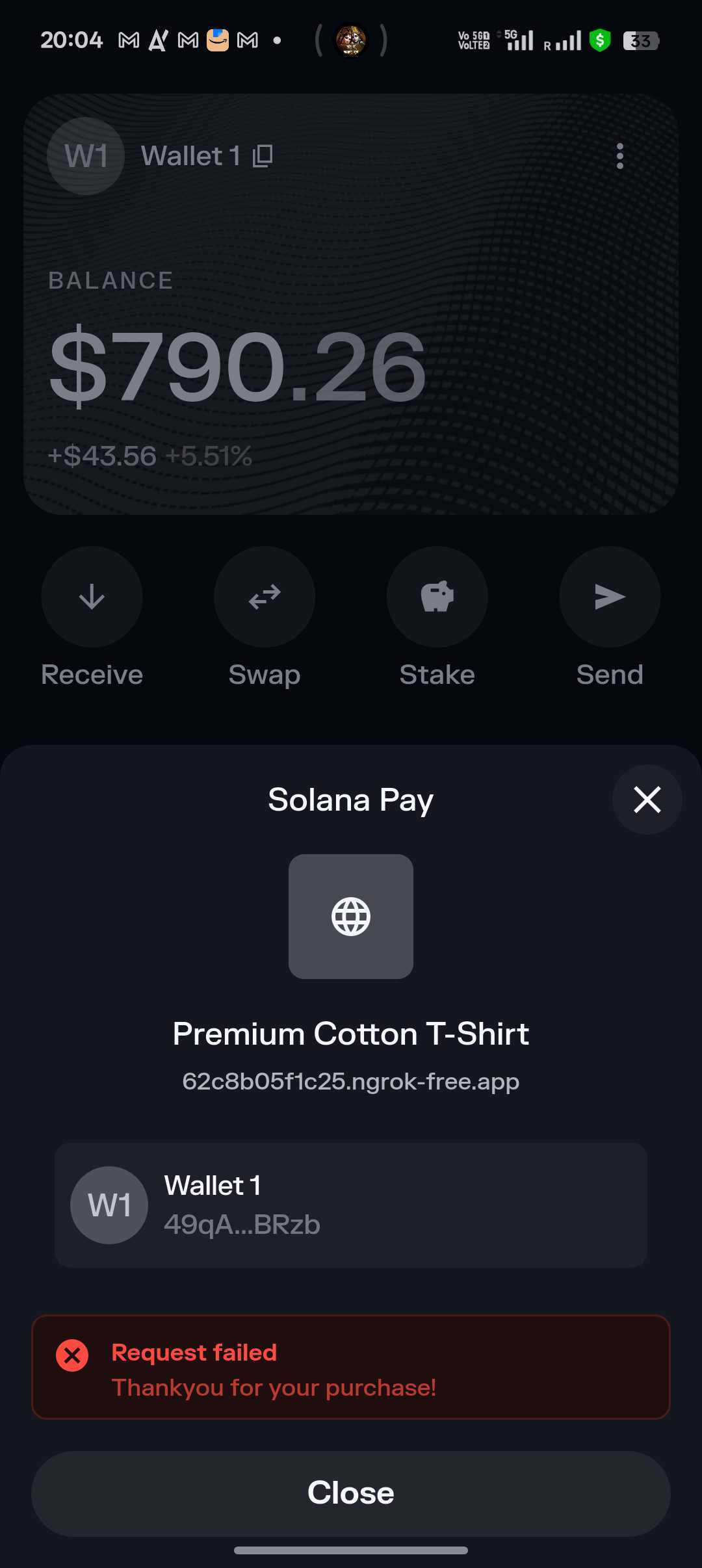Open the Send action
This screenshot has height=1568, width=702.
point(610,597)
